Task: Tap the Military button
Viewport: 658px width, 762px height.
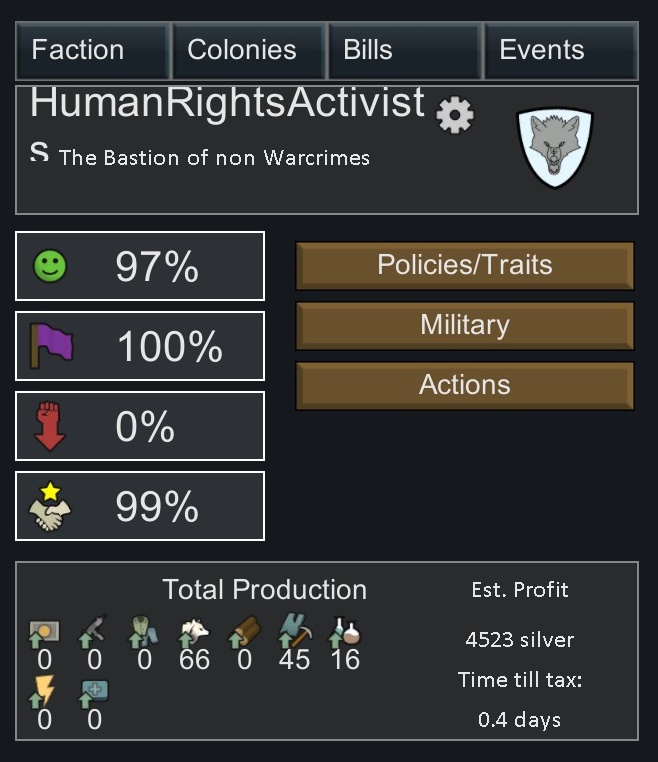Action: point(464,325)
